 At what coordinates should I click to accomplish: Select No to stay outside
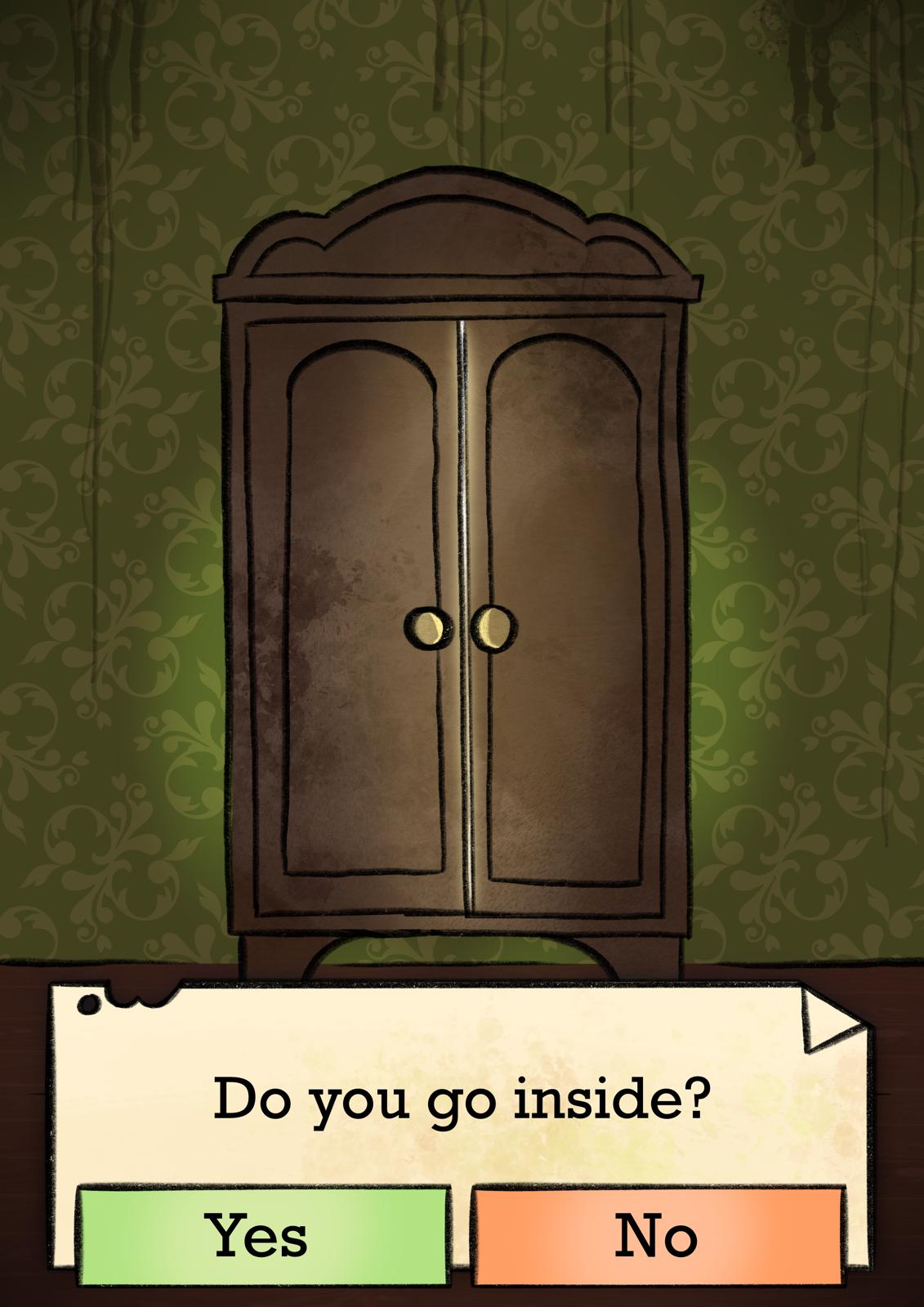658,1235
